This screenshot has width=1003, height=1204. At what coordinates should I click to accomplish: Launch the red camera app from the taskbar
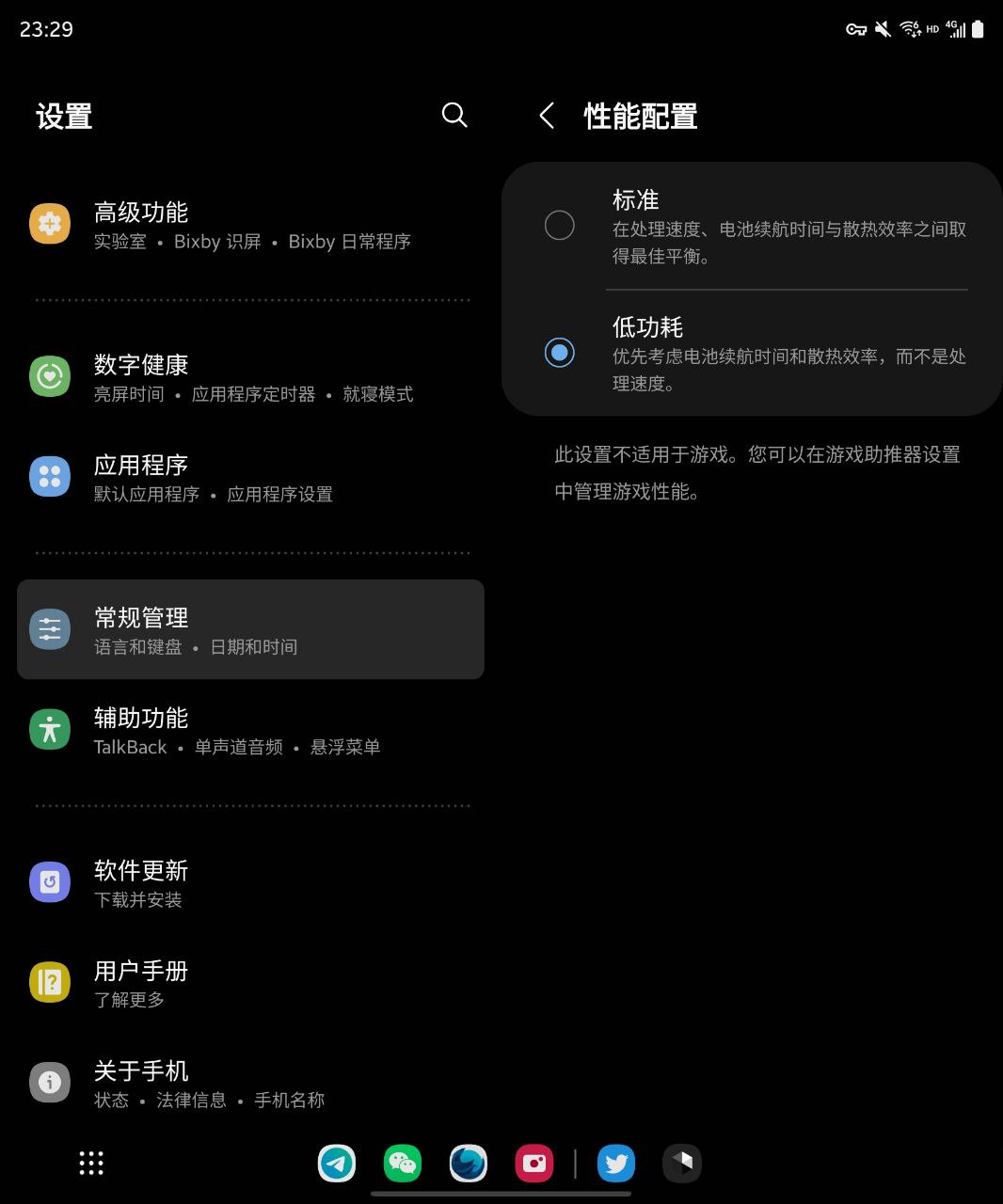pyautogui.click(x=534, y=1164)
